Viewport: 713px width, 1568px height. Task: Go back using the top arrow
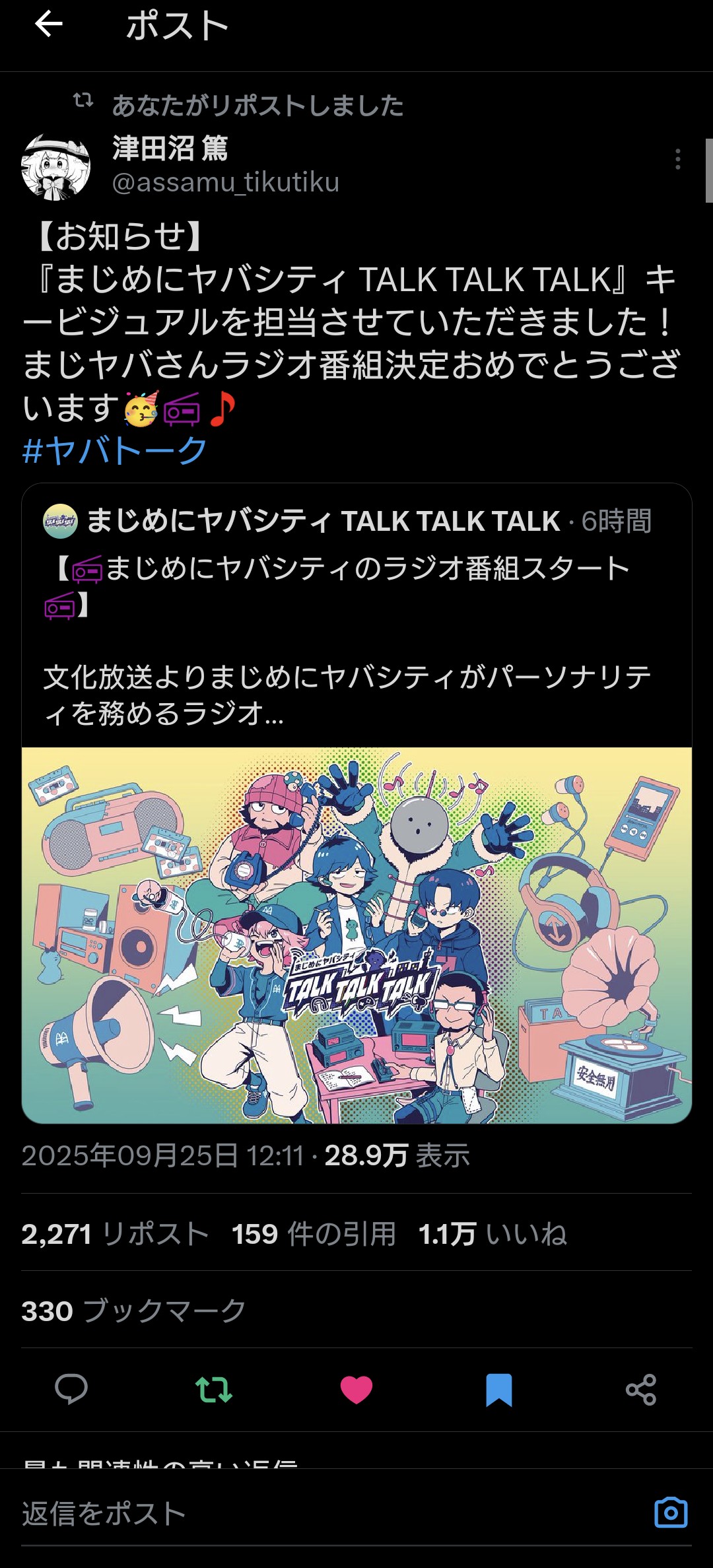point(48,25)
